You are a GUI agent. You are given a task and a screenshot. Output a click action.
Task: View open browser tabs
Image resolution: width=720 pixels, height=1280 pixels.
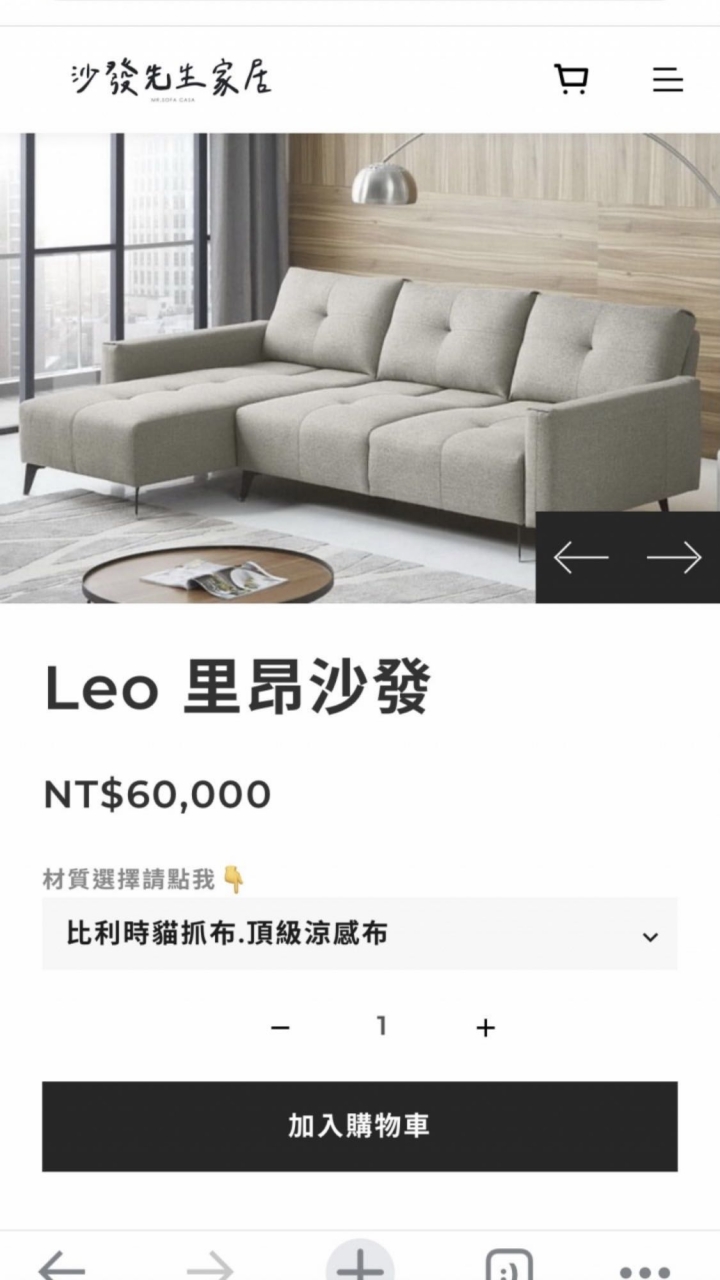[508, 1267]
